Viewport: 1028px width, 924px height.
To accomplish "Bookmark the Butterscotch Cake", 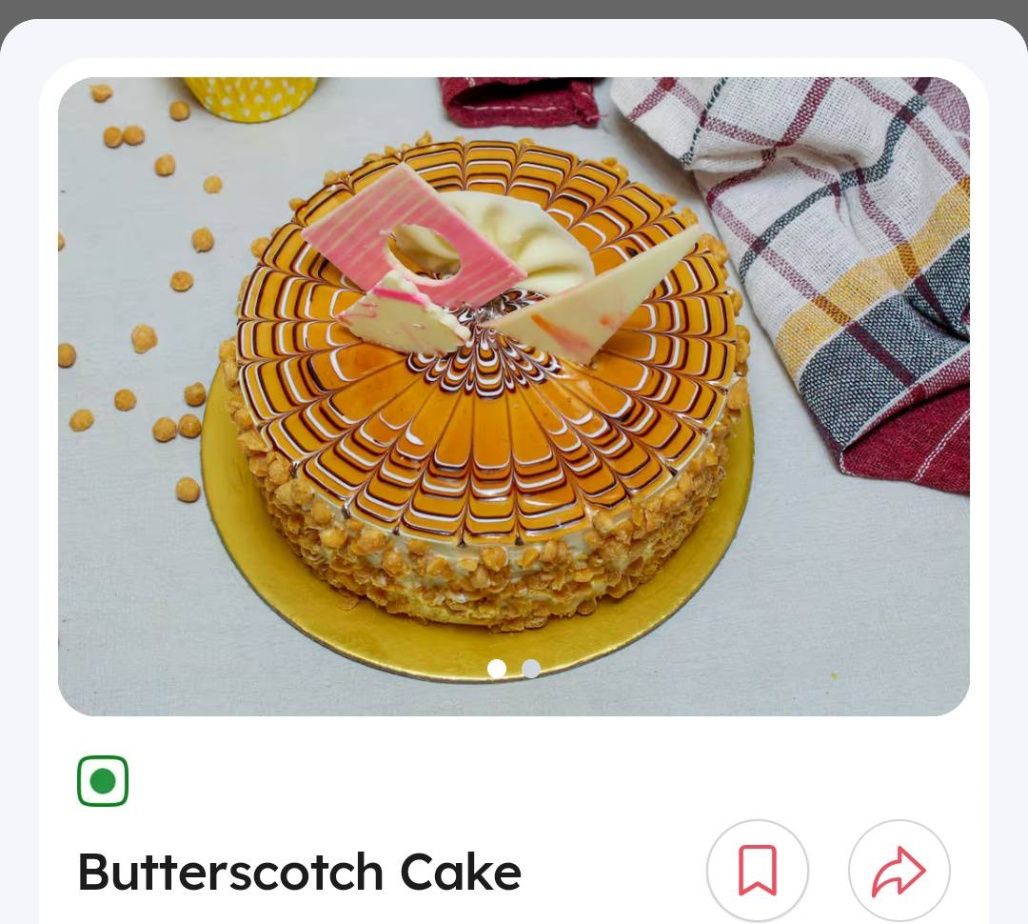I will (x=757, y=870).
